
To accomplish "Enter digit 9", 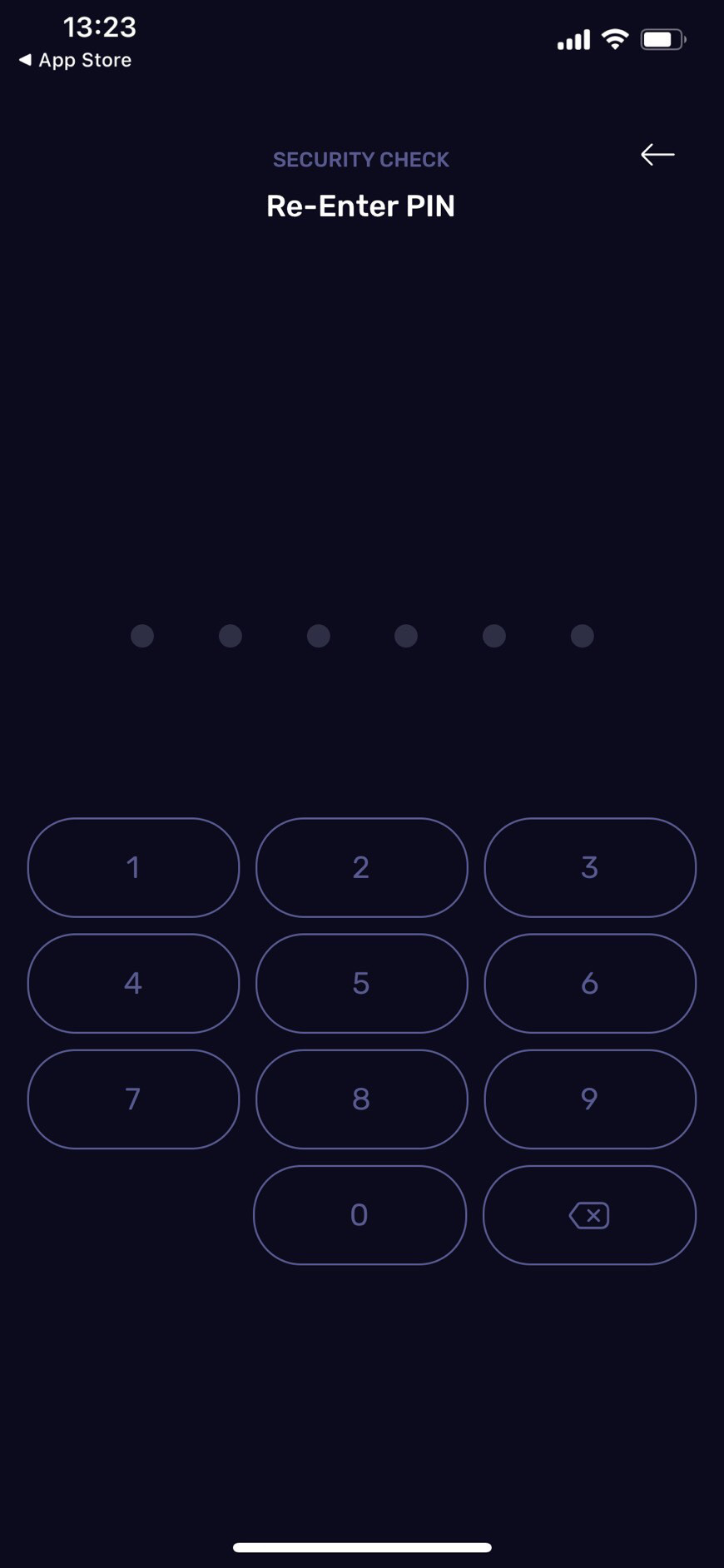I will coord(590,1099).
